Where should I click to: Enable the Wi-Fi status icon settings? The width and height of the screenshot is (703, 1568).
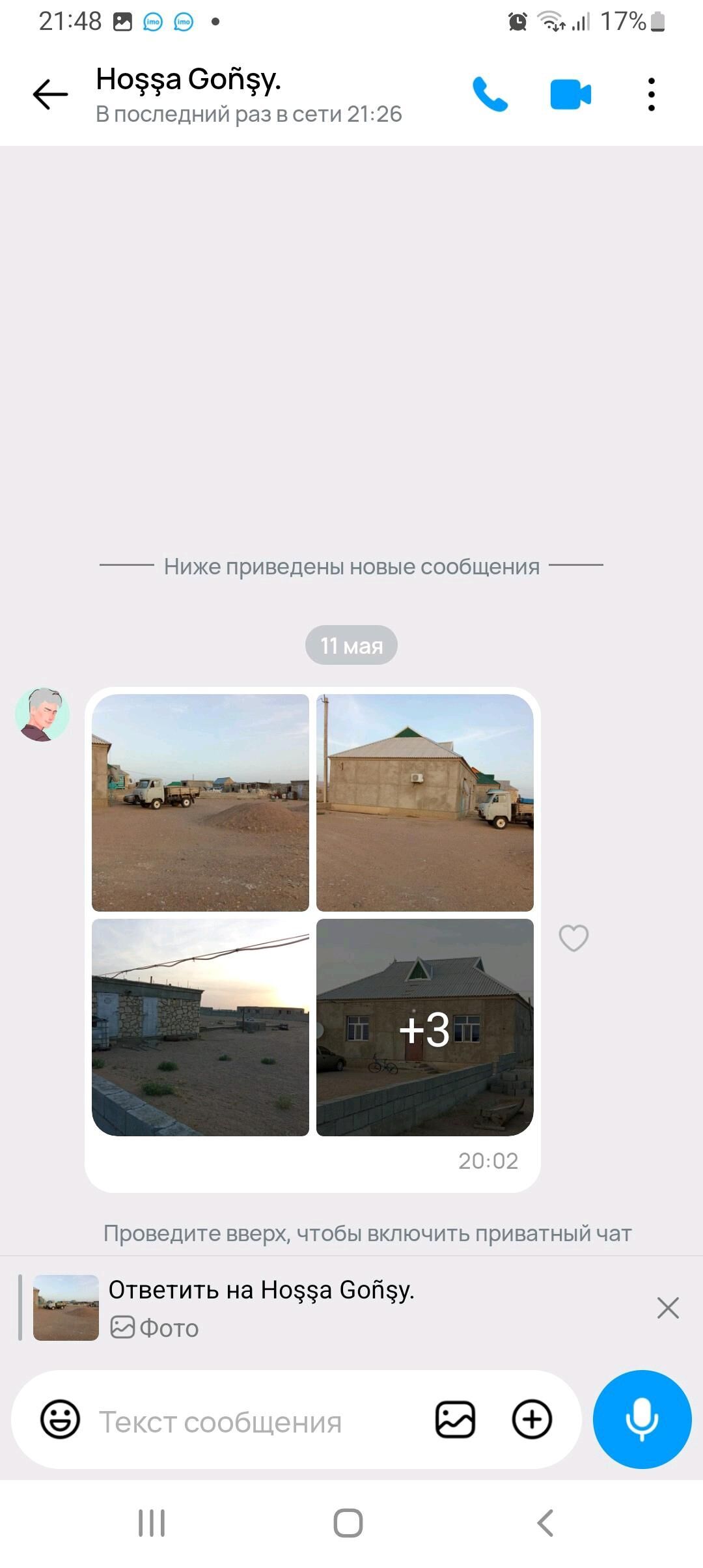[549, 21]
